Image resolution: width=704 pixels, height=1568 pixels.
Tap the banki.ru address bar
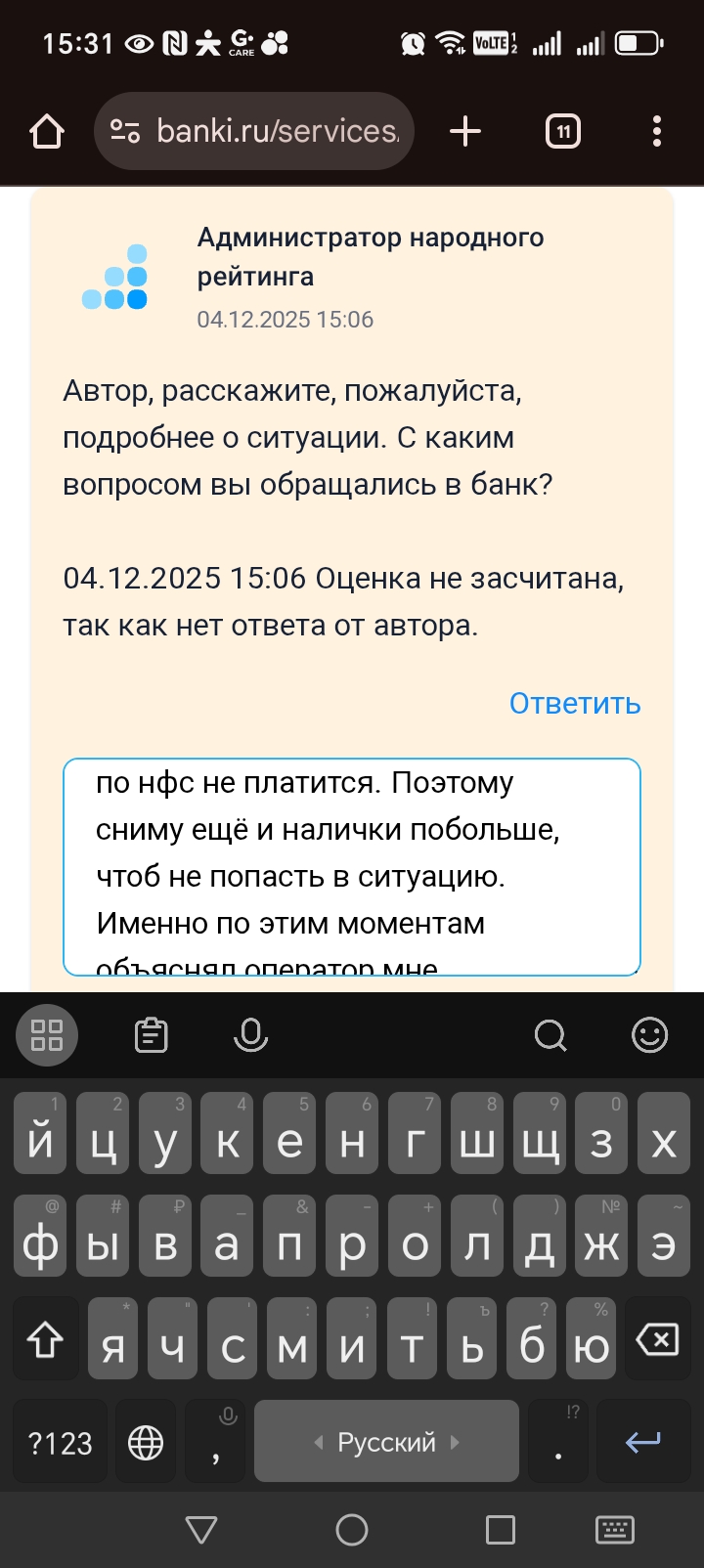[254, 131]
